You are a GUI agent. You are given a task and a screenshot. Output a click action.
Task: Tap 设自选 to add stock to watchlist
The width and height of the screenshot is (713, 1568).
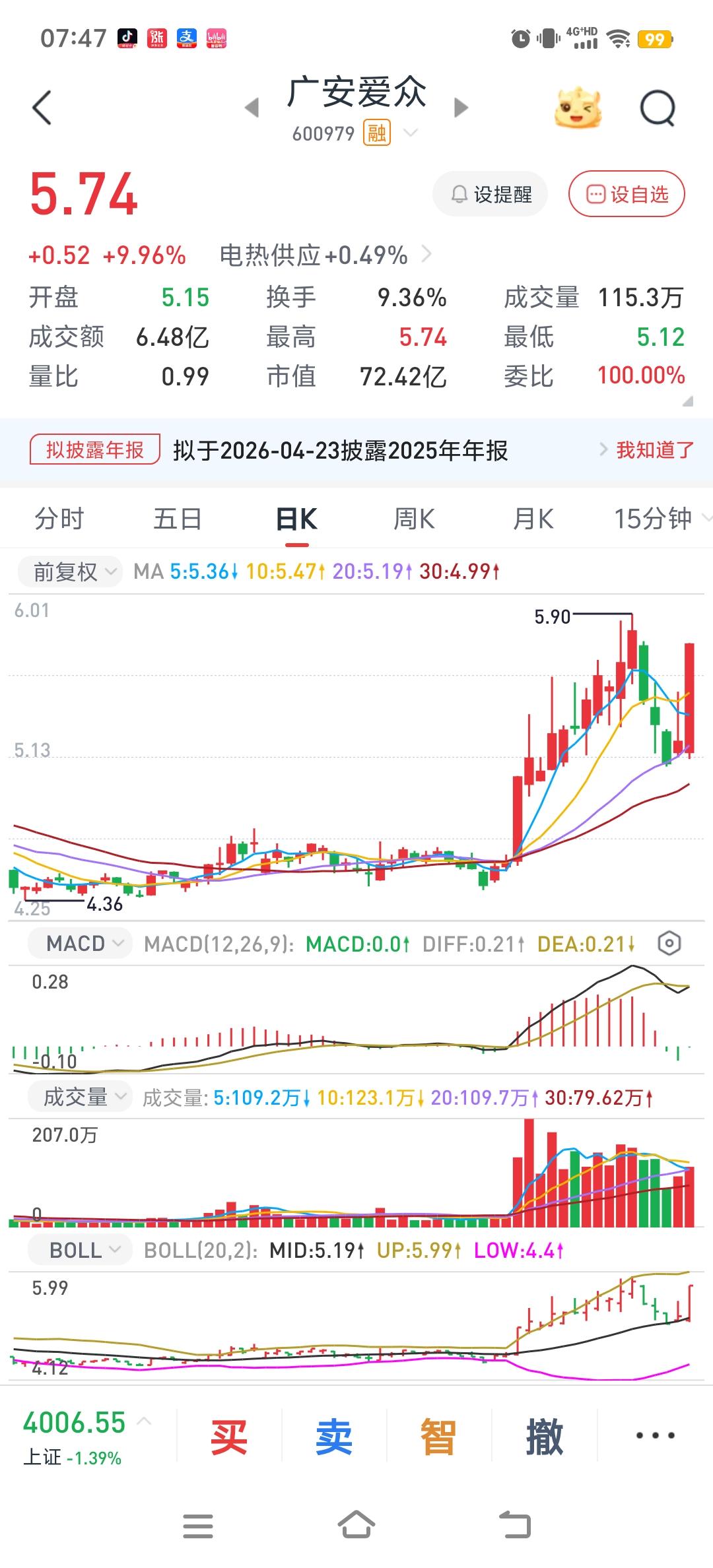(x=625, y=193)
